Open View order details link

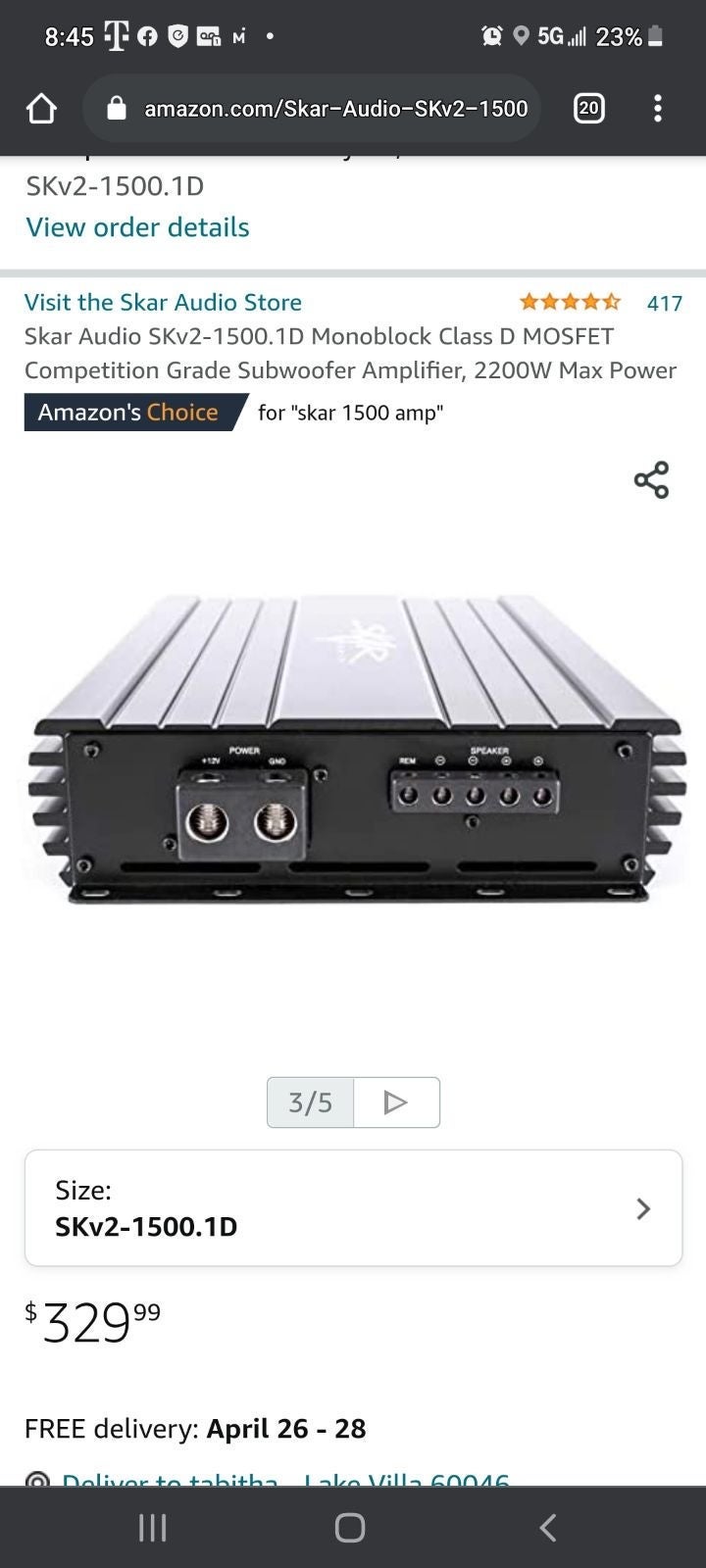[137, 227]
